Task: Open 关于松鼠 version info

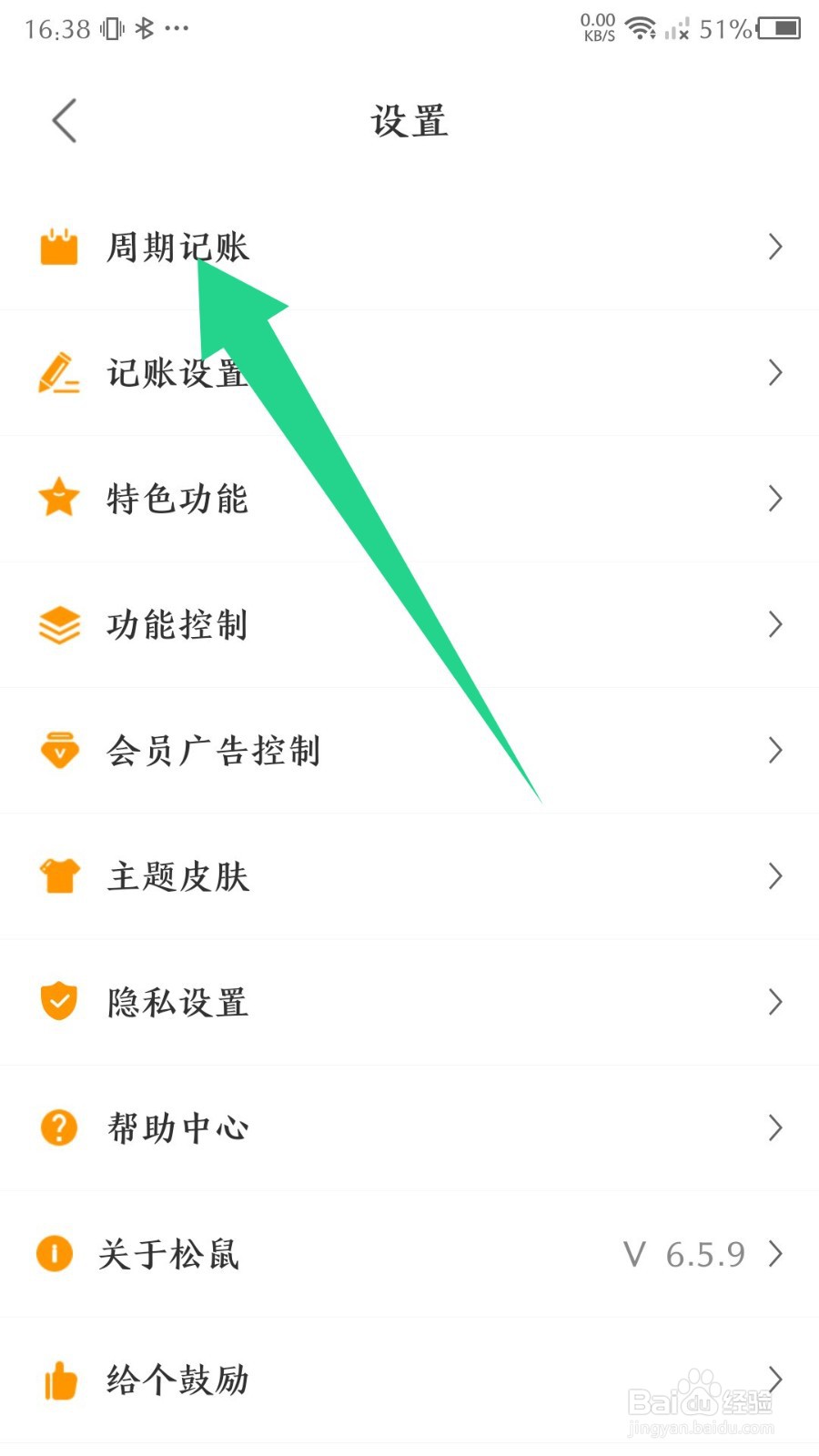Action: (x=409, y=1254)
